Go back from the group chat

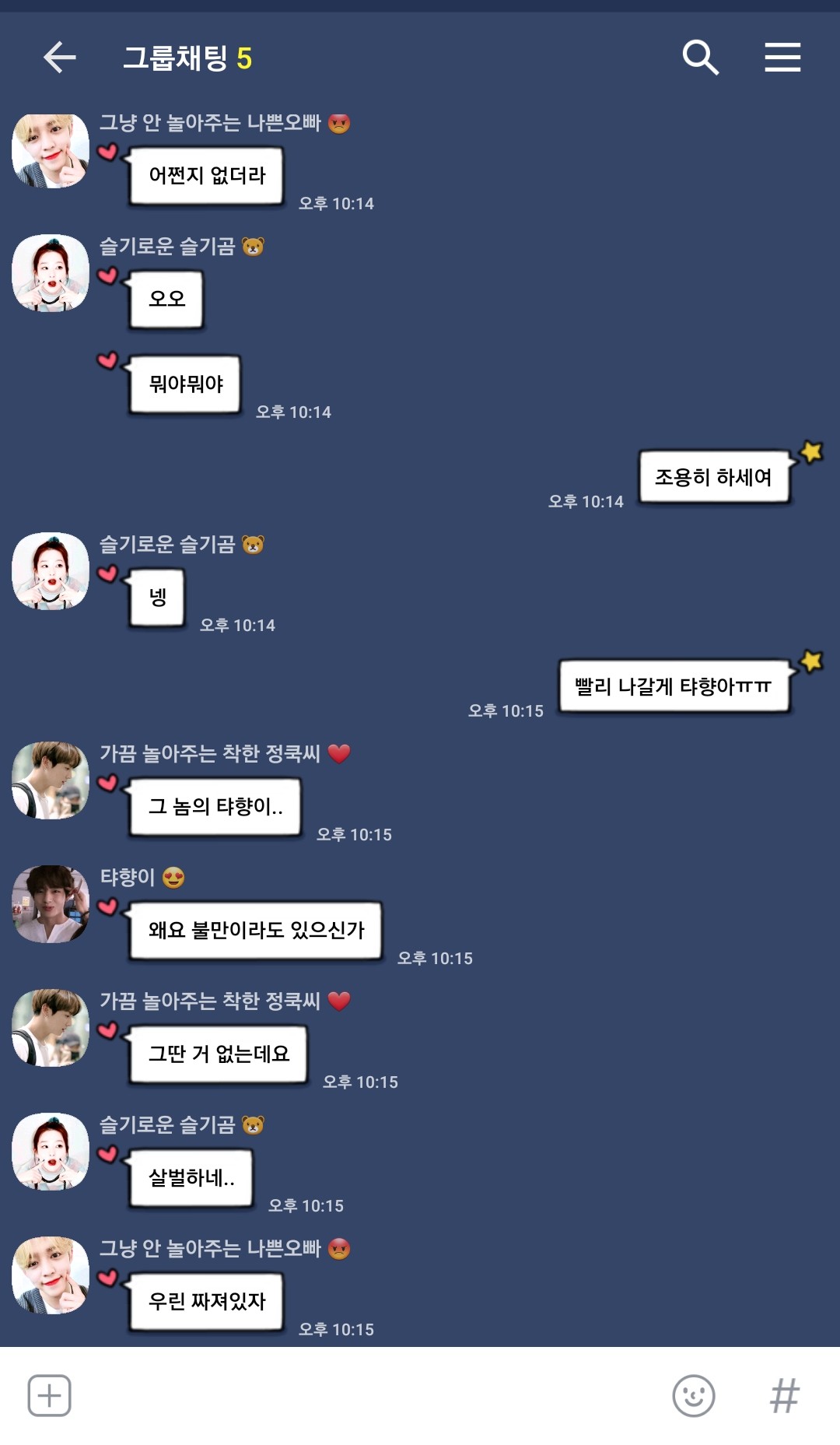coord(59,58)
